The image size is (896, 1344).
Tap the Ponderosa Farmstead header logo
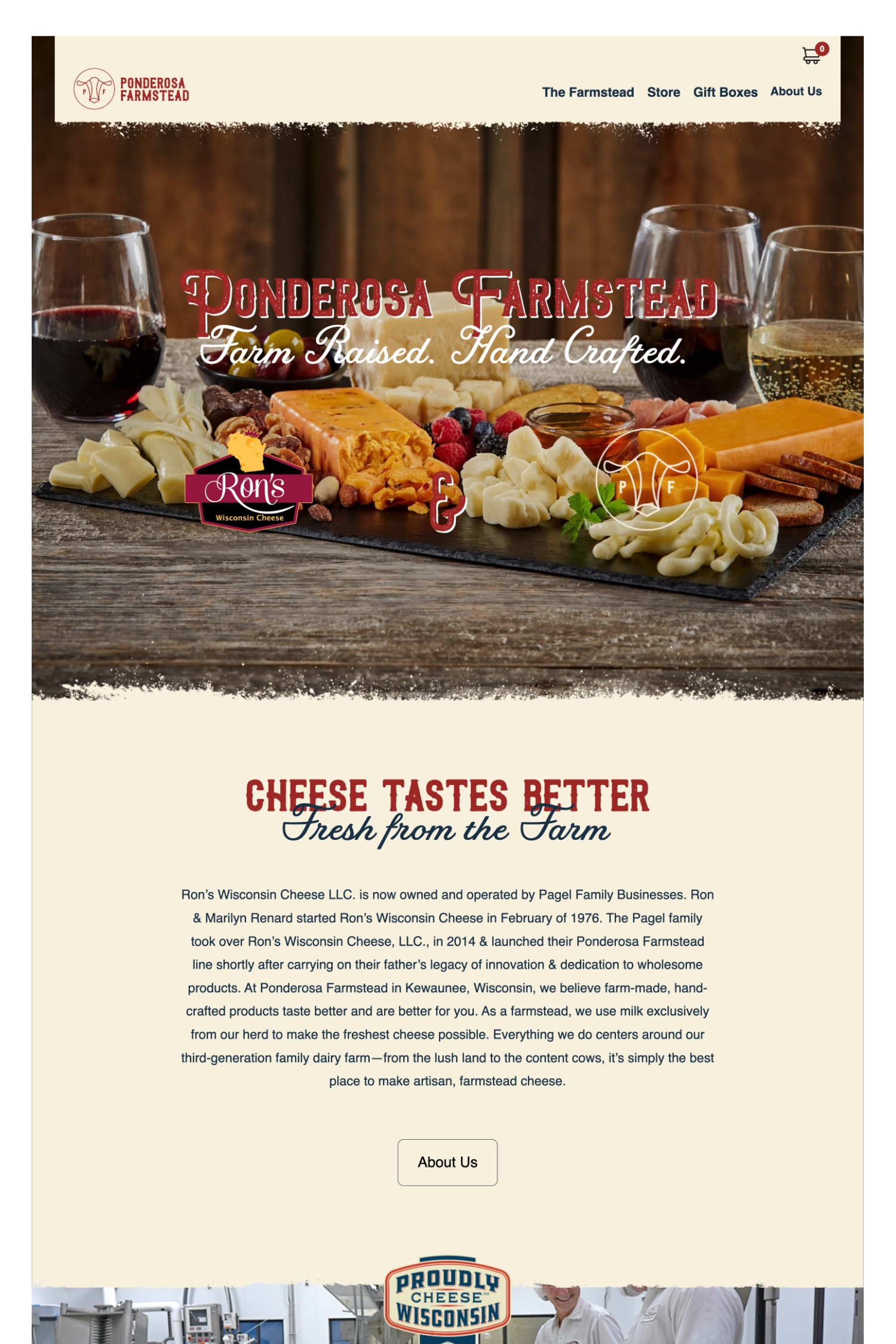tap(131, 89)
